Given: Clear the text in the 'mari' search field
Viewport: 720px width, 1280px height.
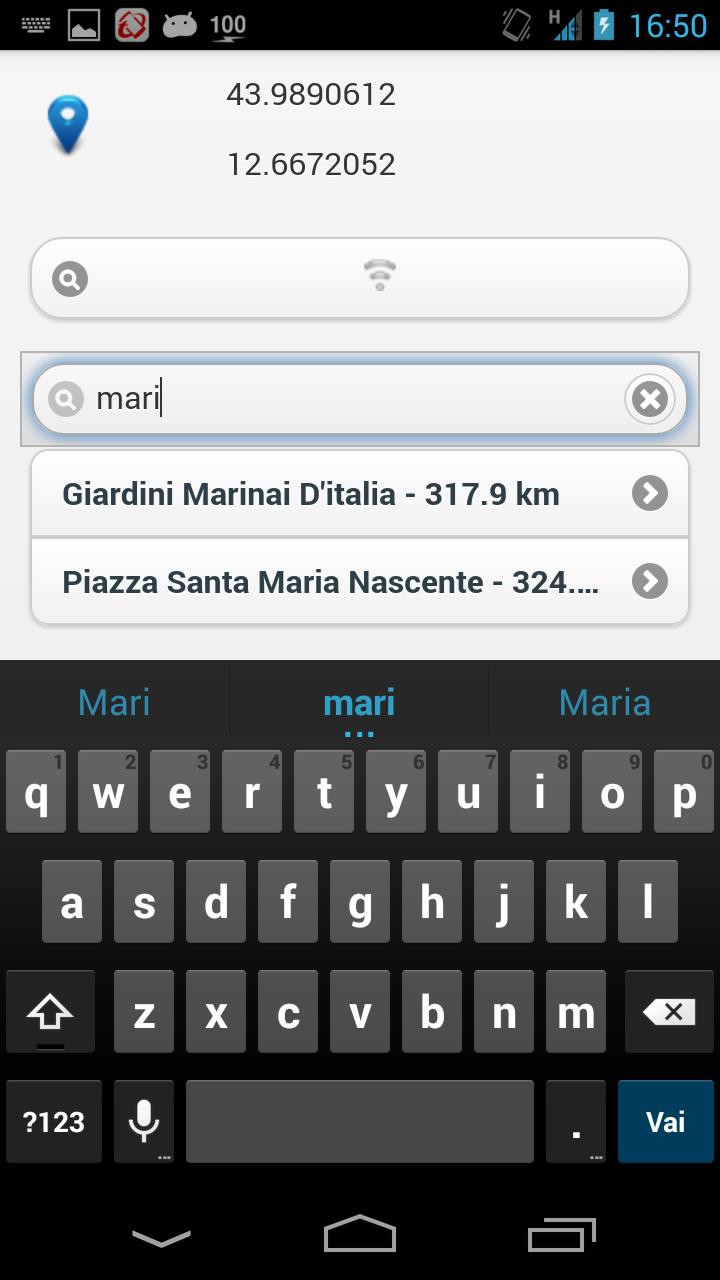Looking at the screenshot, I should click(650, 400).
